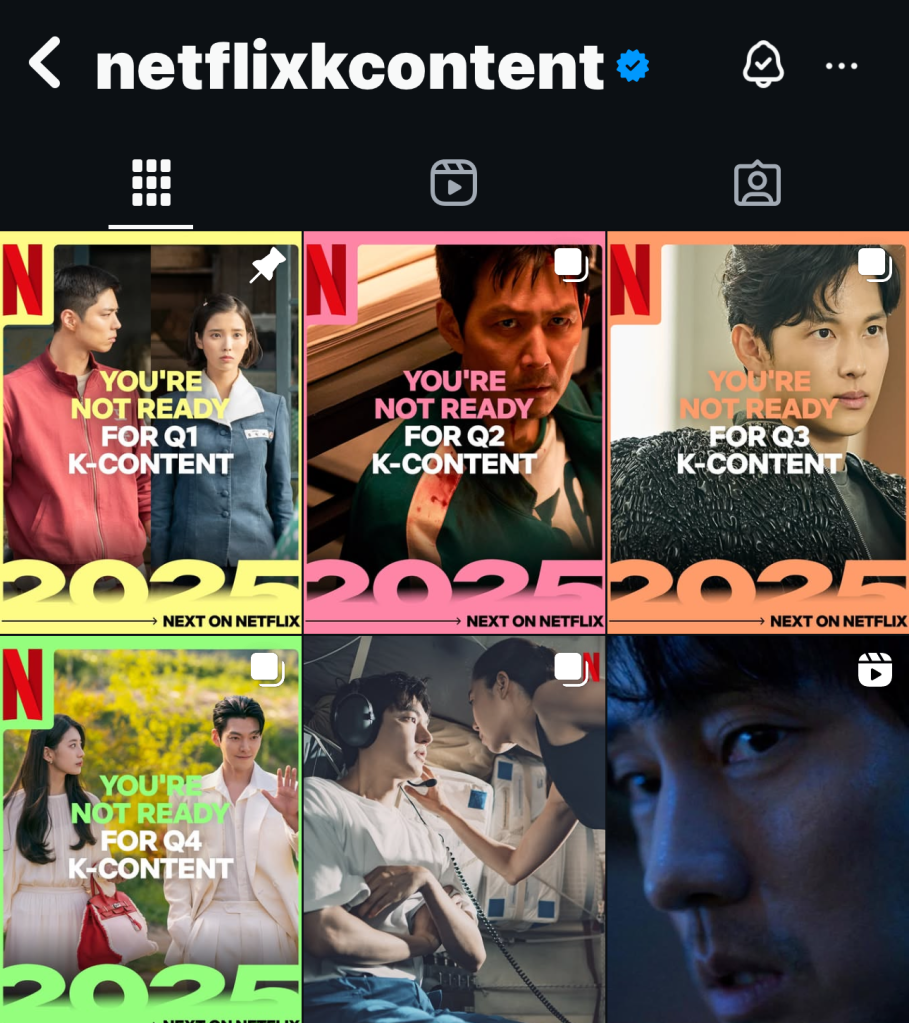Switch to the posts grid tab

[151, 184]
